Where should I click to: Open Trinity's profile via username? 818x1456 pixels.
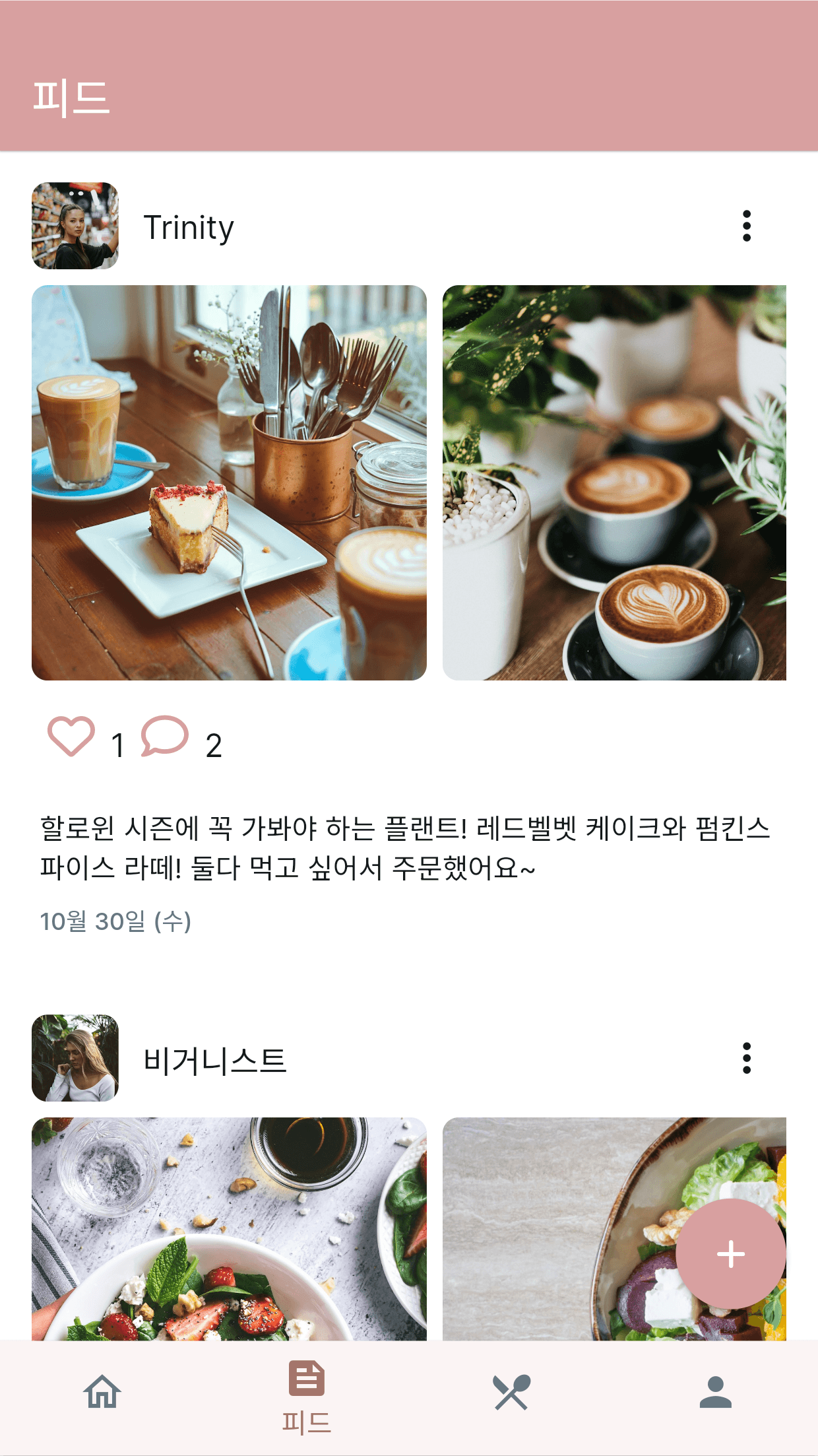(189, 226)
